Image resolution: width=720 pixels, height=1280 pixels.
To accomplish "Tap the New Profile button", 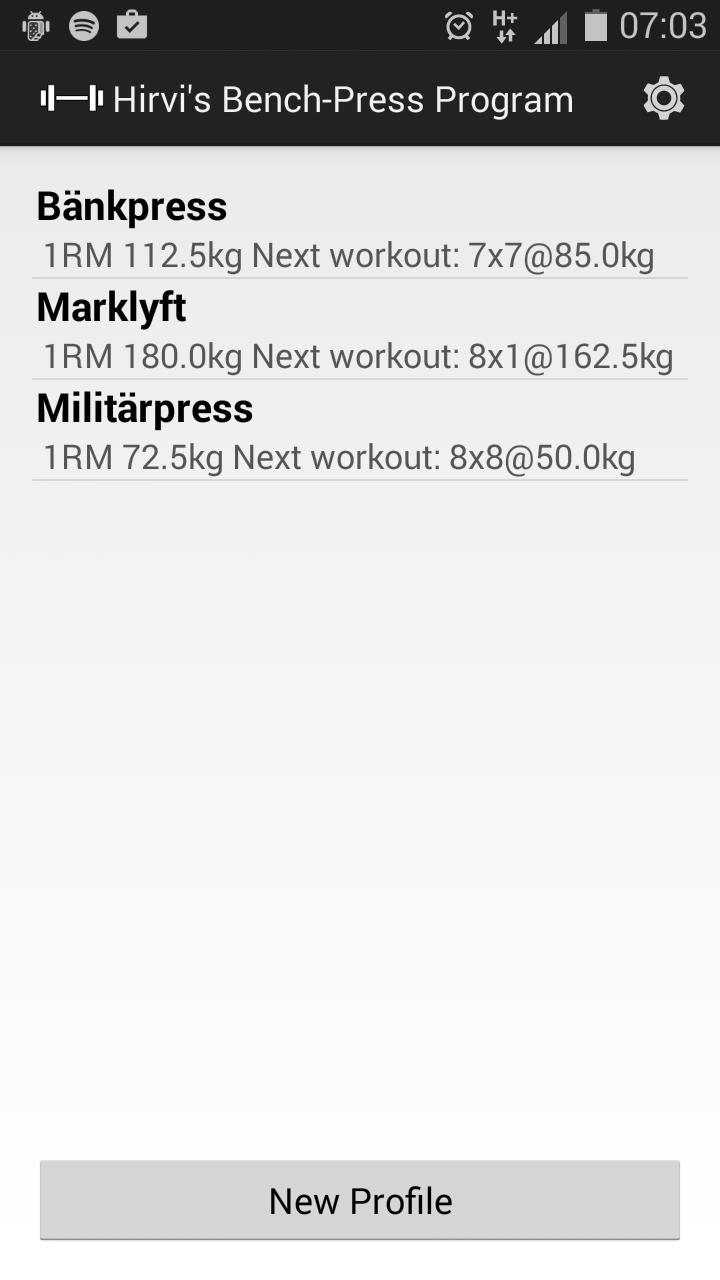I will [360, 1200].
